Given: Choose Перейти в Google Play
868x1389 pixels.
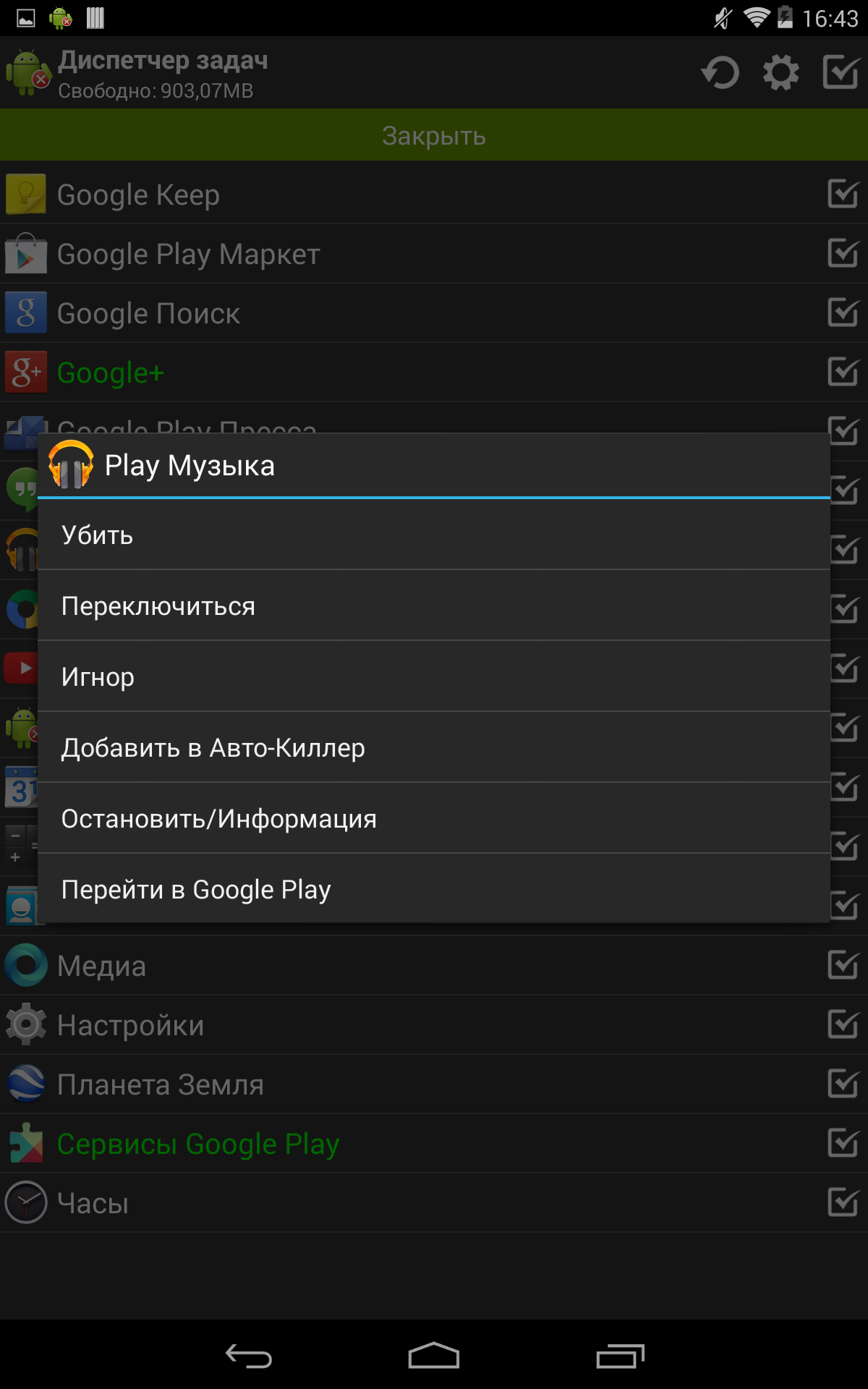Looking at the screenshot, I should [x=433, y=888].
